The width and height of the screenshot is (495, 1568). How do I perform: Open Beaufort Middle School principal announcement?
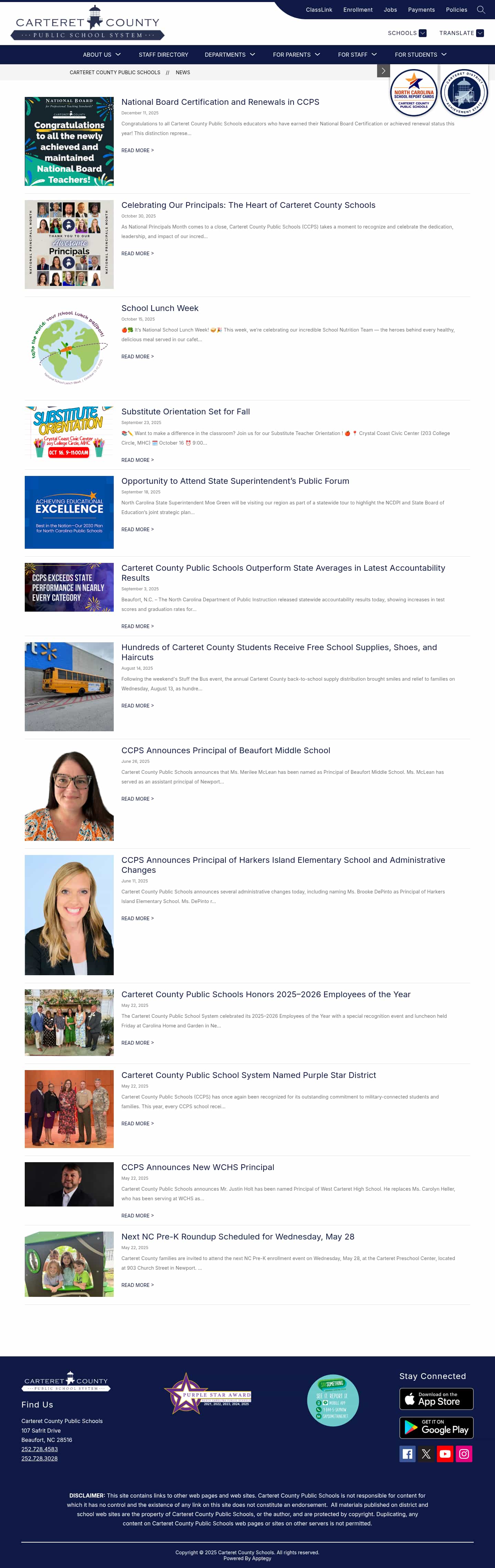[x=225, y=750]
